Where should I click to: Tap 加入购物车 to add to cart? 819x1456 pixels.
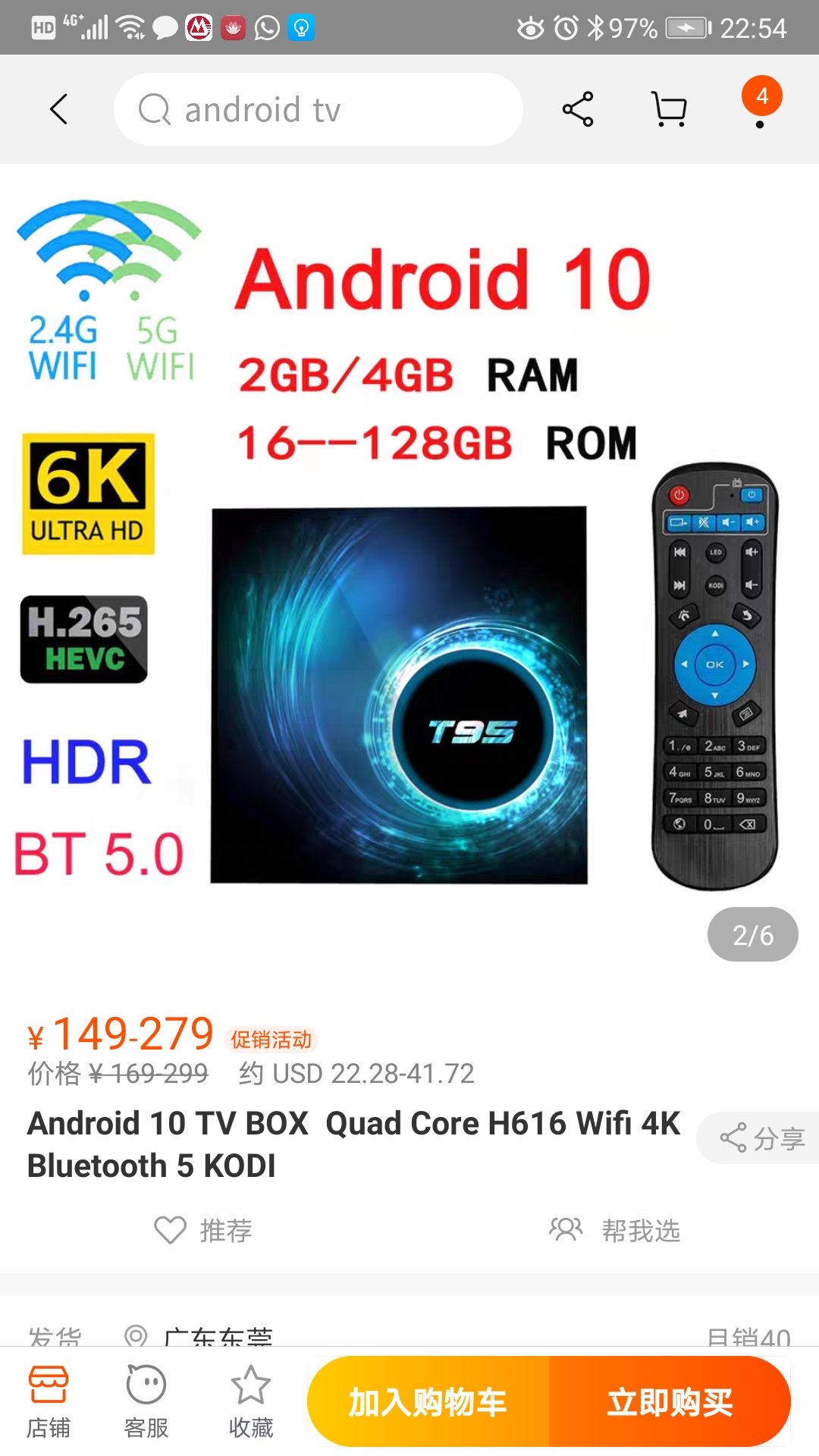428,1402
